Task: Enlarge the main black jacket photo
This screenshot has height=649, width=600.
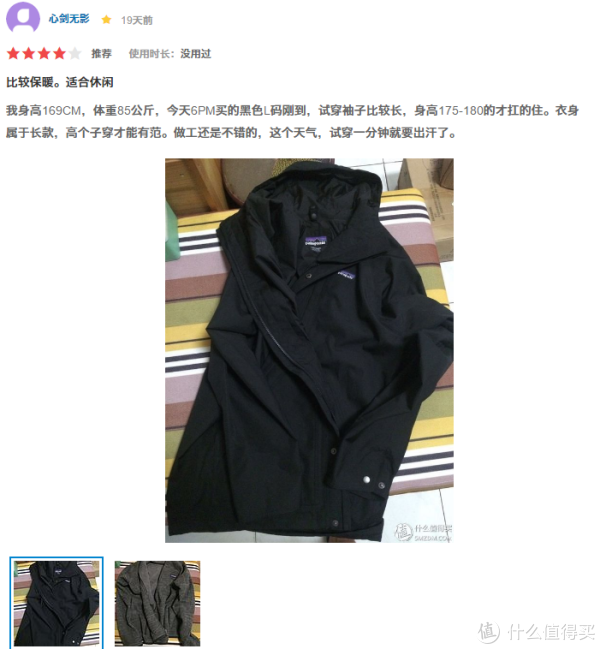Action: 309,350
